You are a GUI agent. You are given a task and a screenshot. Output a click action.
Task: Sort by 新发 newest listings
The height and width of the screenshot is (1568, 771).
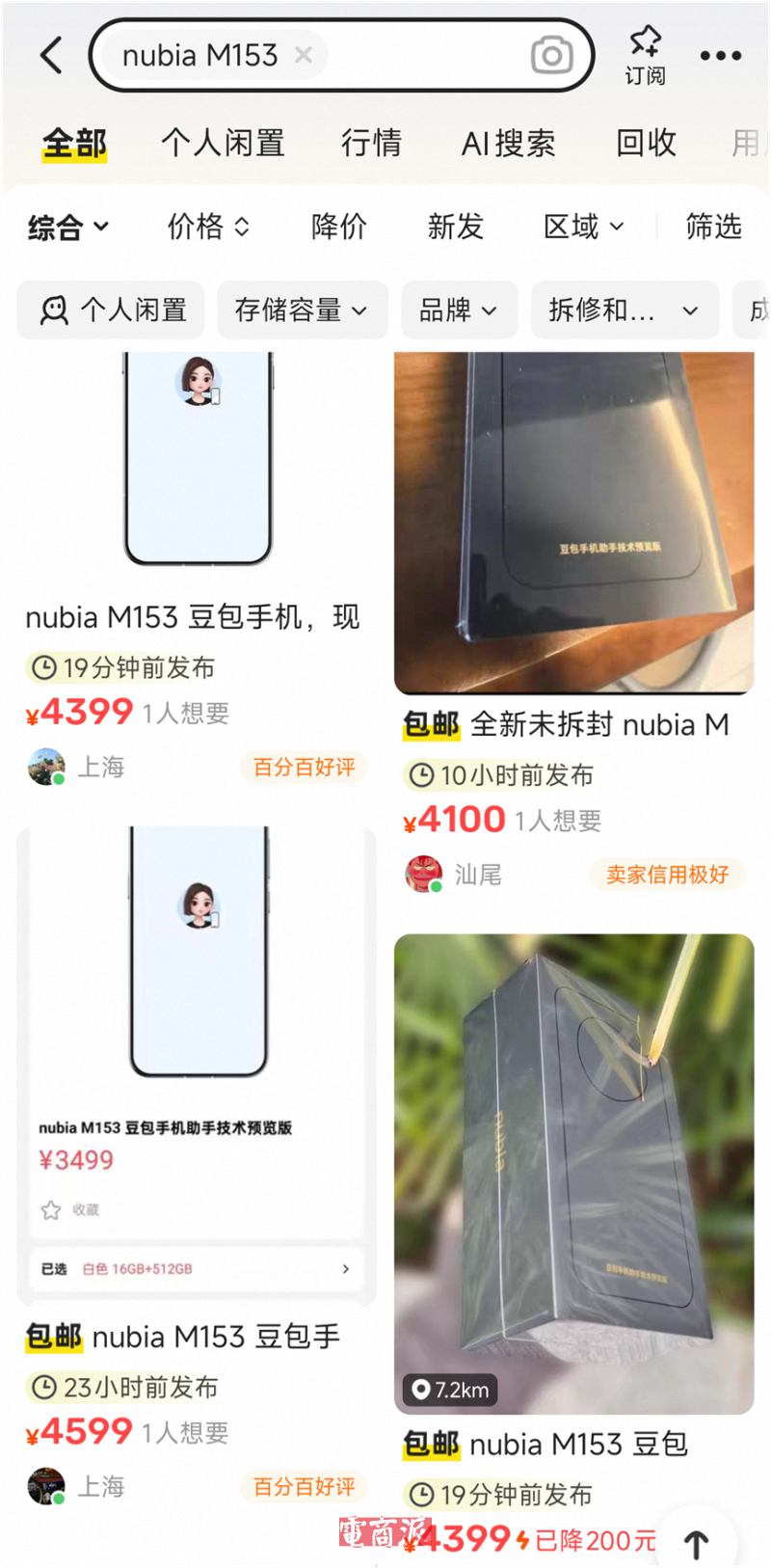455,228
